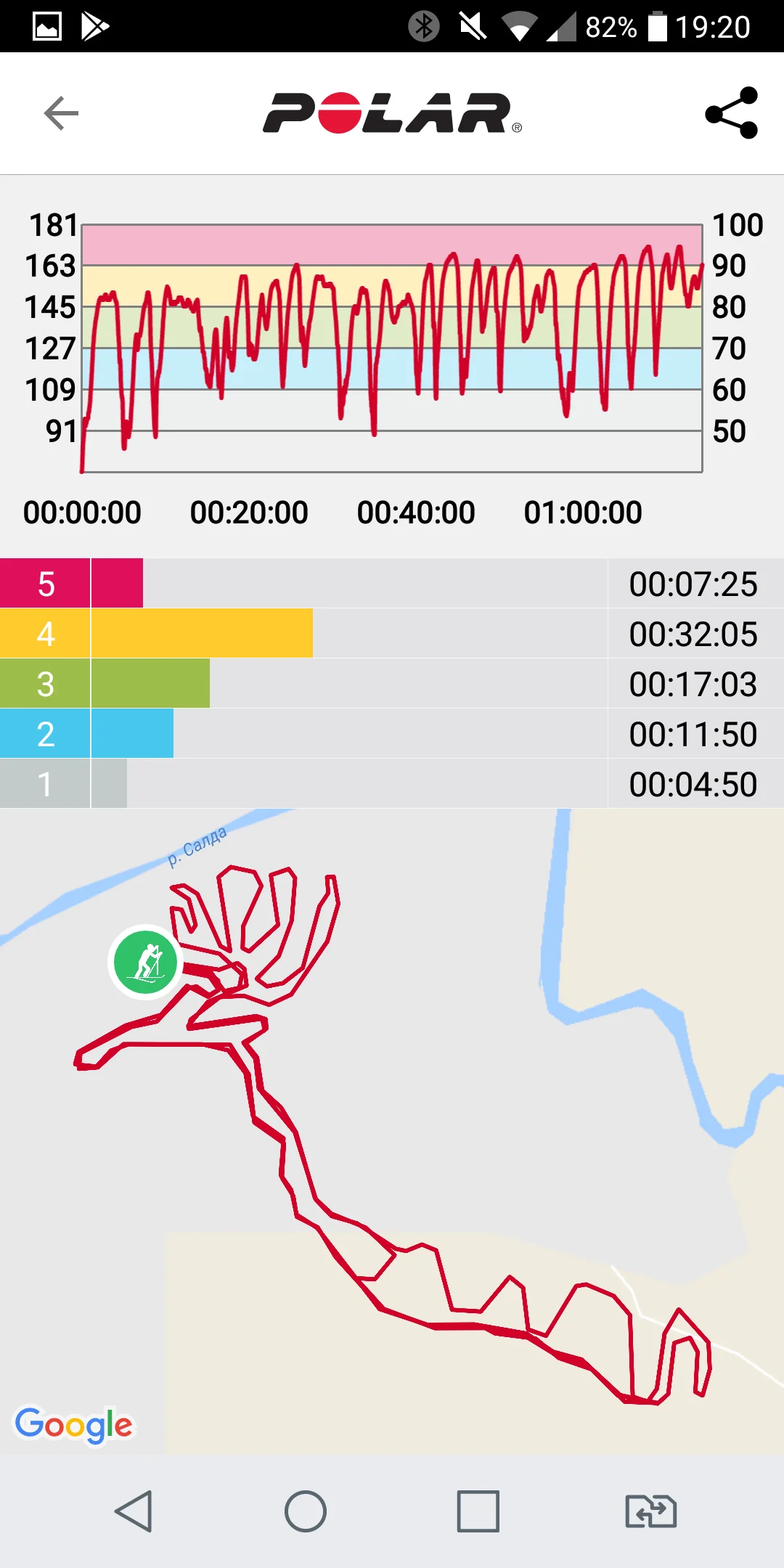The height and width of the screenshot is (1568, 784).
Task: Open recent apps overview
Action: [478, 1511]
